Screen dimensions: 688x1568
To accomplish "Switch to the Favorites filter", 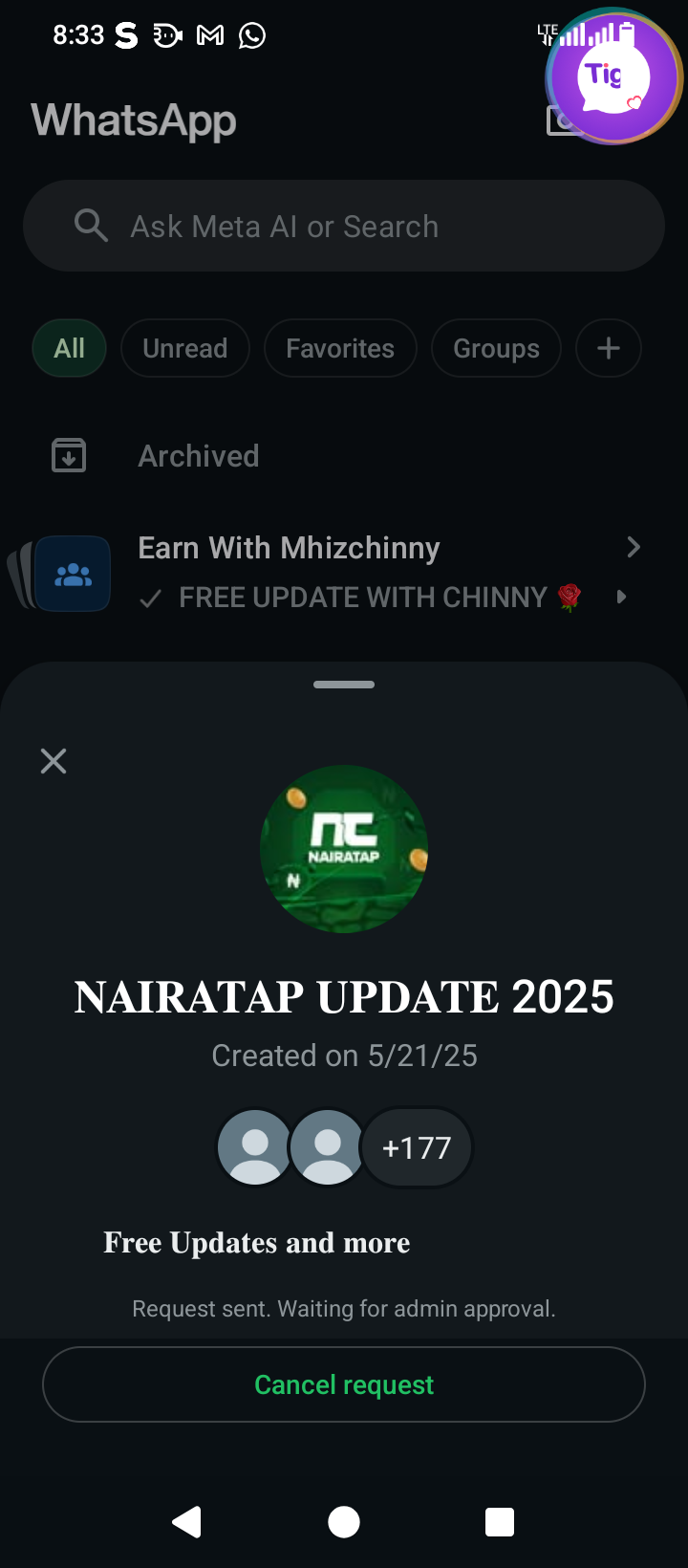I will (x=340, y=348).
